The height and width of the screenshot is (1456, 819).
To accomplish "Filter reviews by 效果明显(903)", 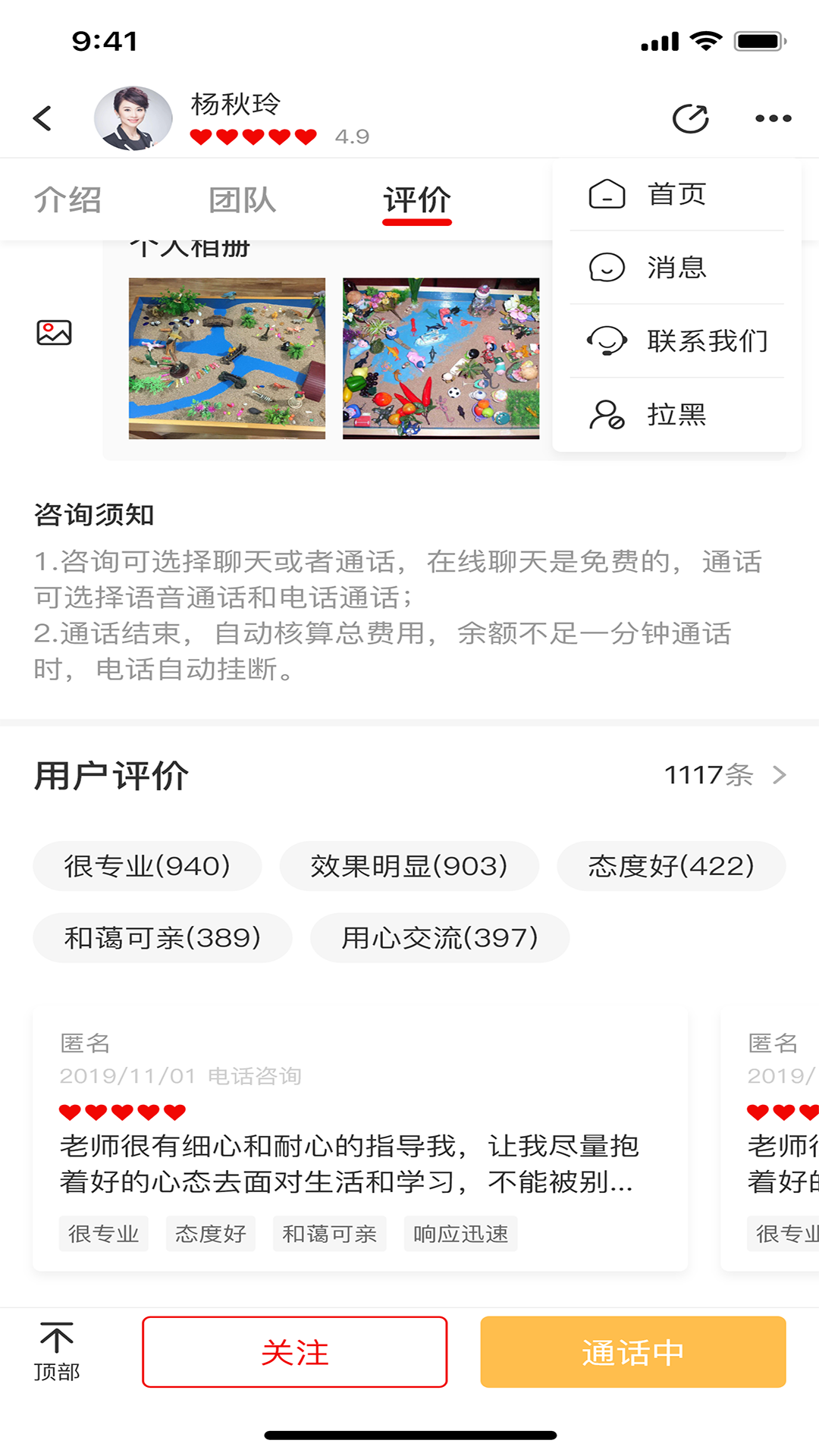I will (409, 866).
